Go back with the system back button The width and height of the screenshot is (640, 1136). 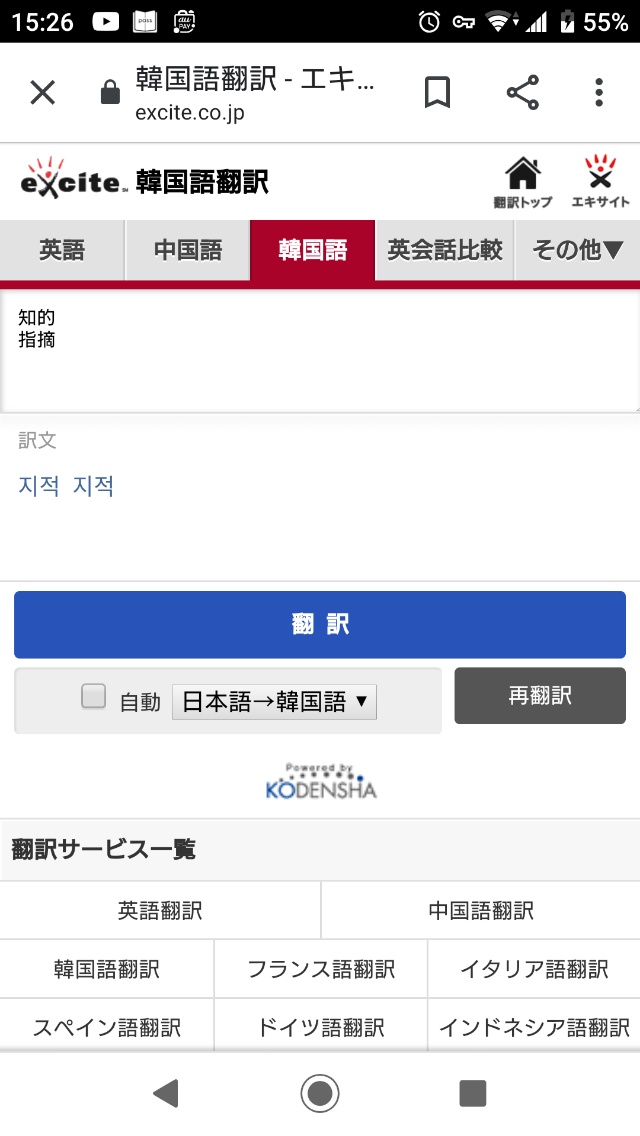(166, 1093)
